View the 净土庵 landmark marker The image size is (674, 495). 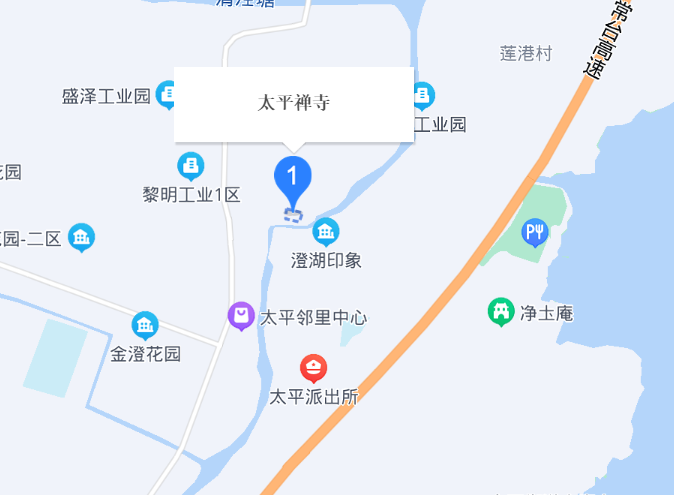point(500,312)
